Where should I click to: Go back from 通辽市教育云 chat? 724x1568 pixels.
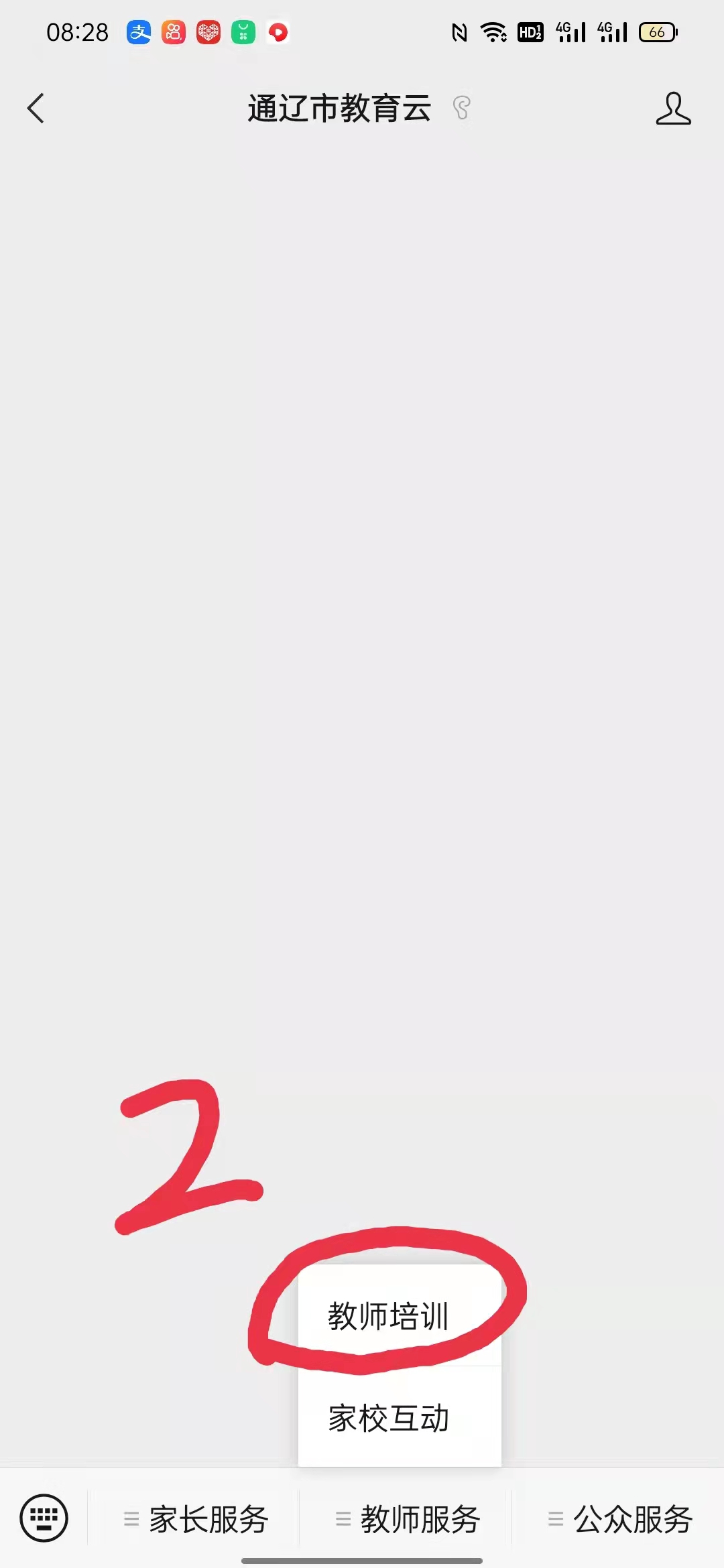(36, 109)
